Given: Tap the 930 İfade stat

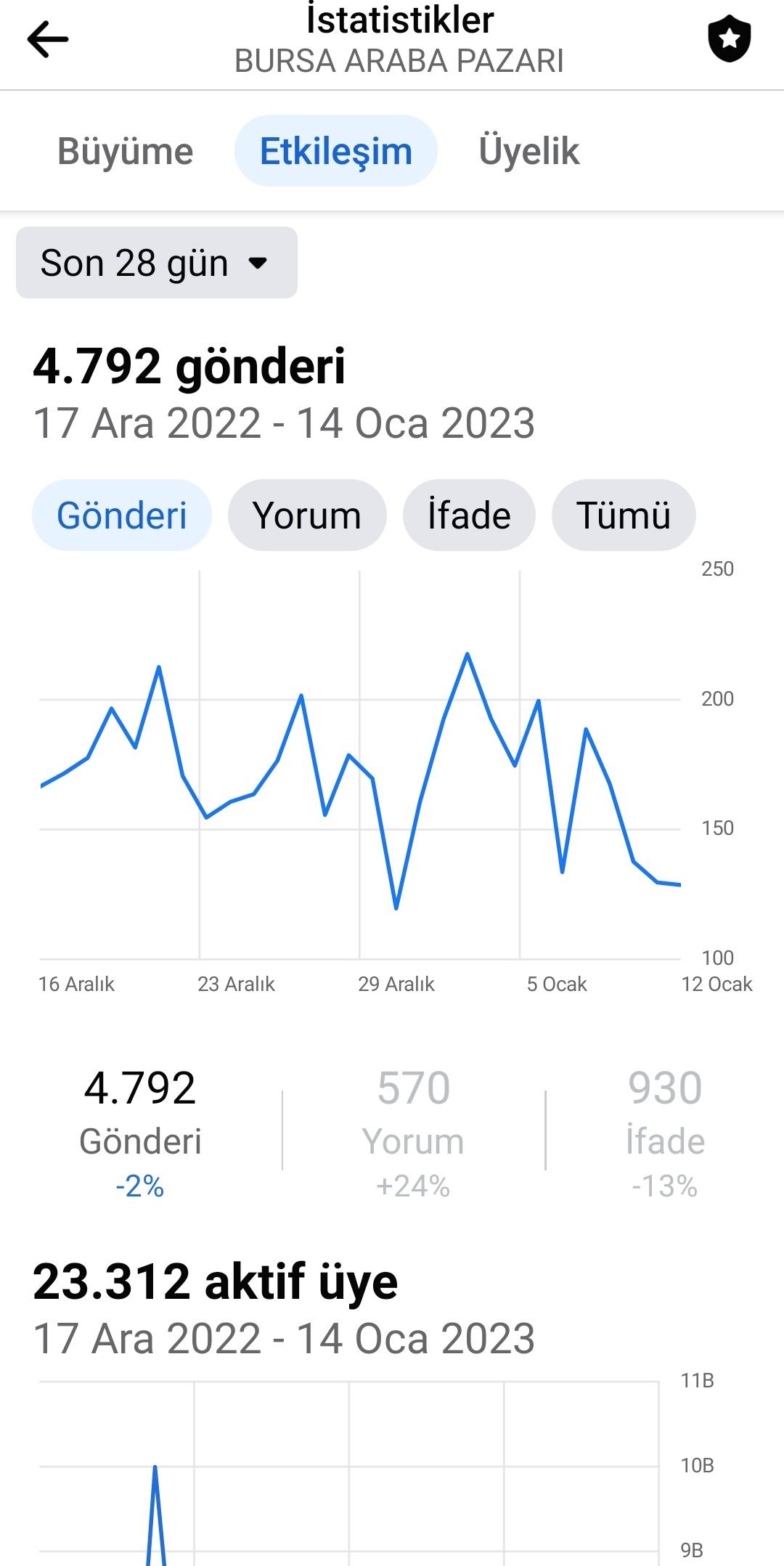Looking at the screenshot, I should 665,1131.
